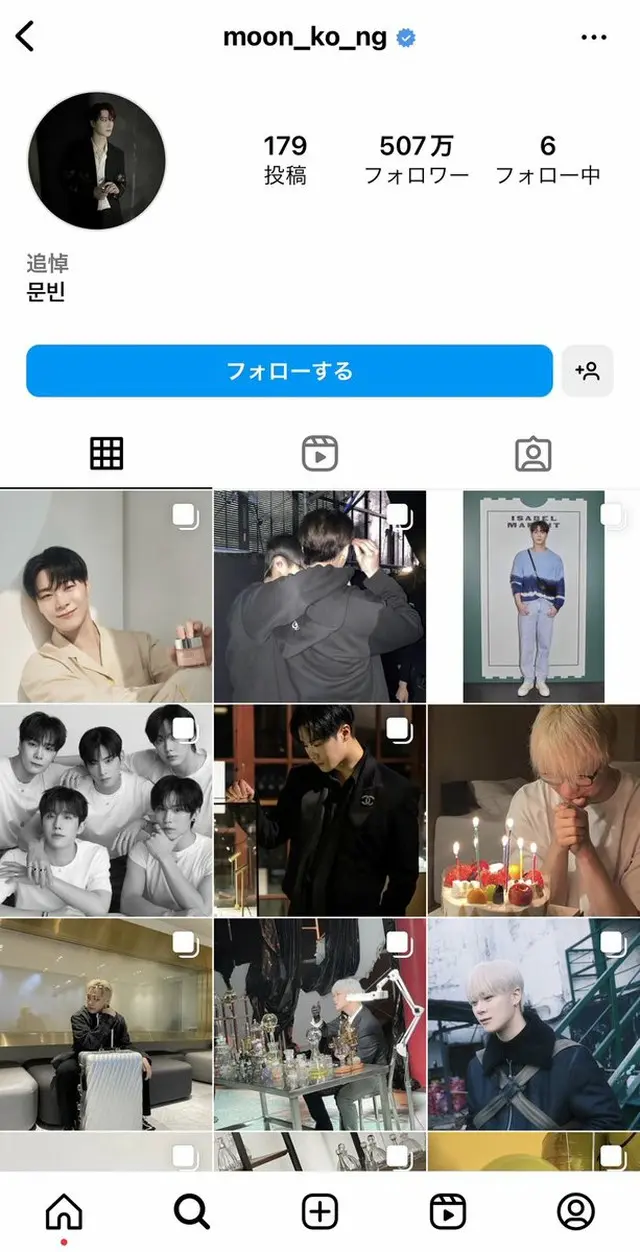Open your own profile tab
Screen dimensions: 640x1252
575,1212
